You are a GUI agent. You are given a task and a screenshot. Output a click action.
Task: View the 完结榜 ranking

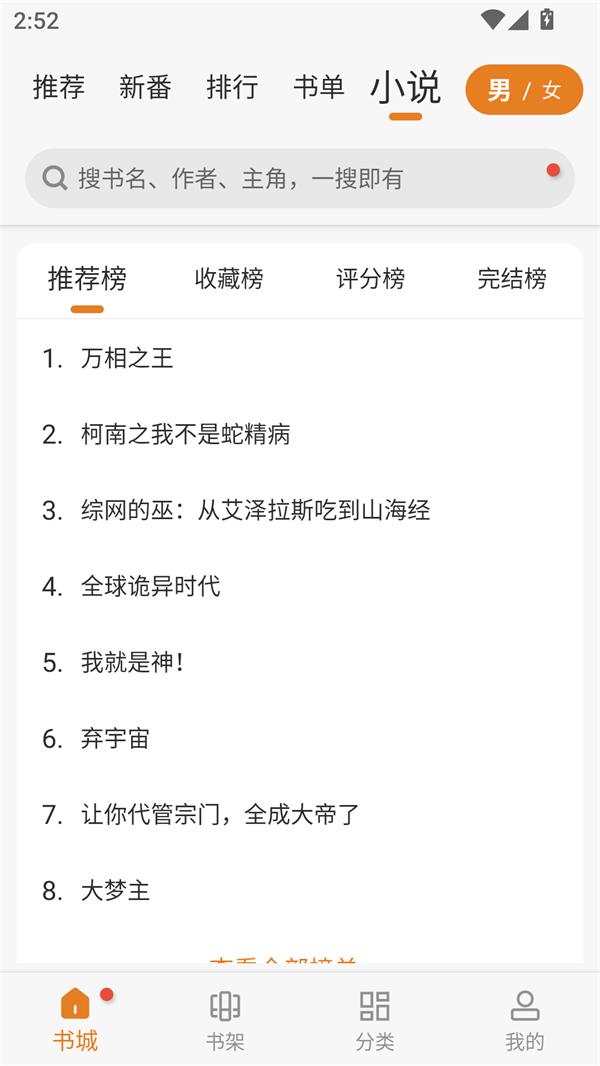(512, 279)
